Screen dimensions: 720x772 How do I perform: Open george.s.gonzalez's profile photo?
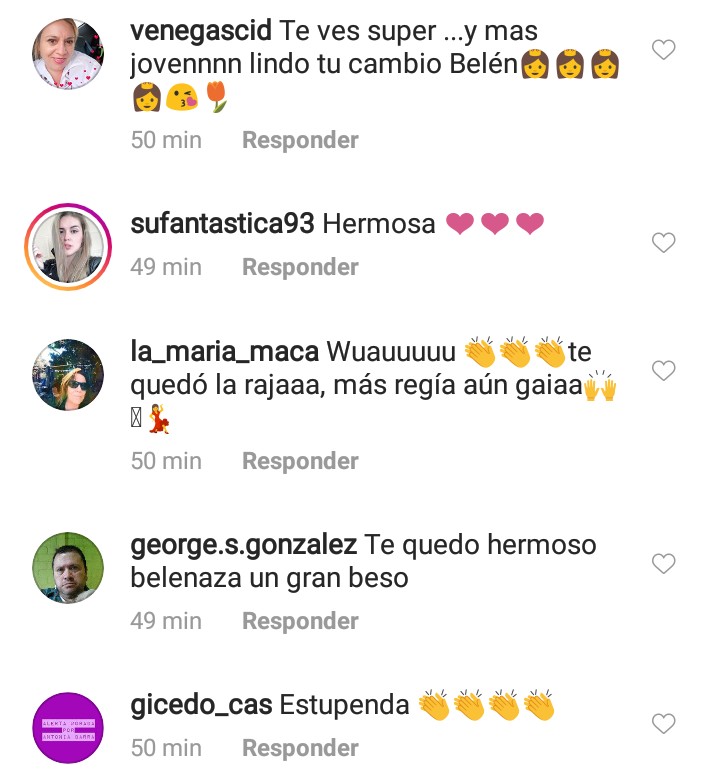[68, 567]
